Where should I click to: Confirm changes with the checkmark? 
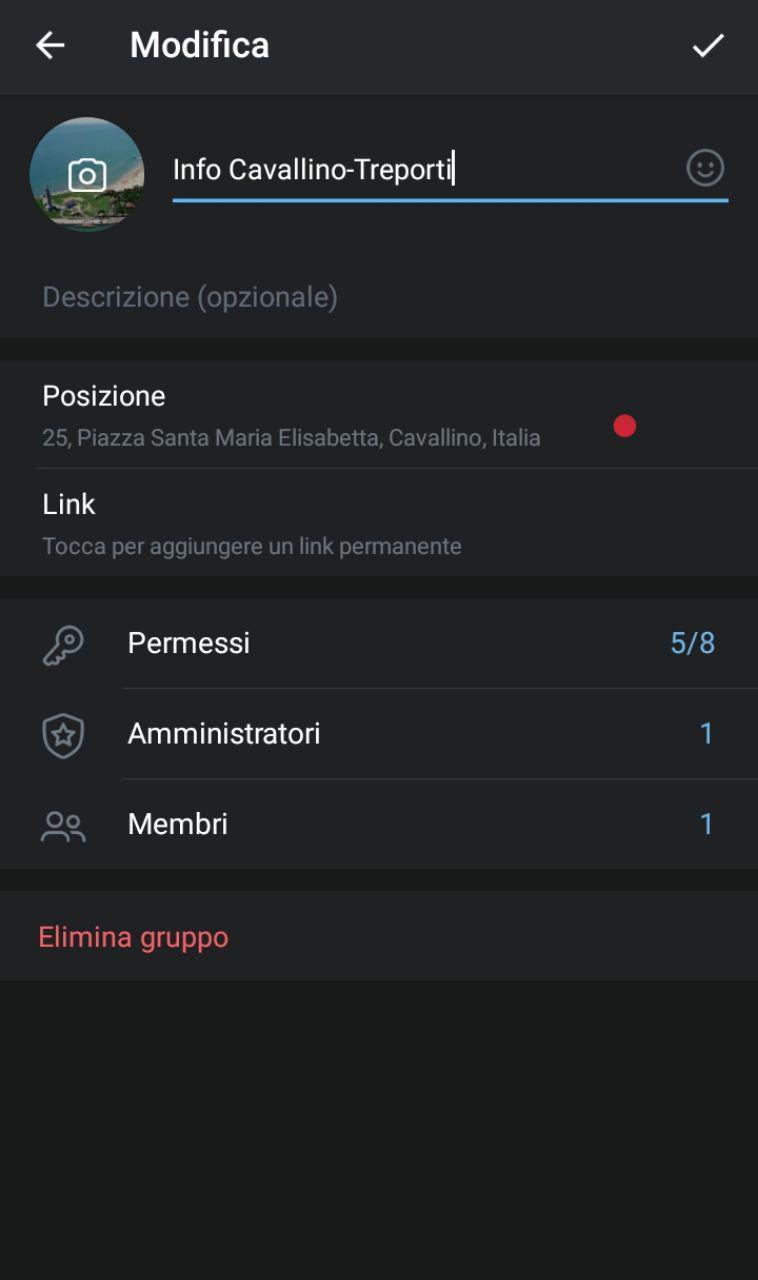click(708, 45)
